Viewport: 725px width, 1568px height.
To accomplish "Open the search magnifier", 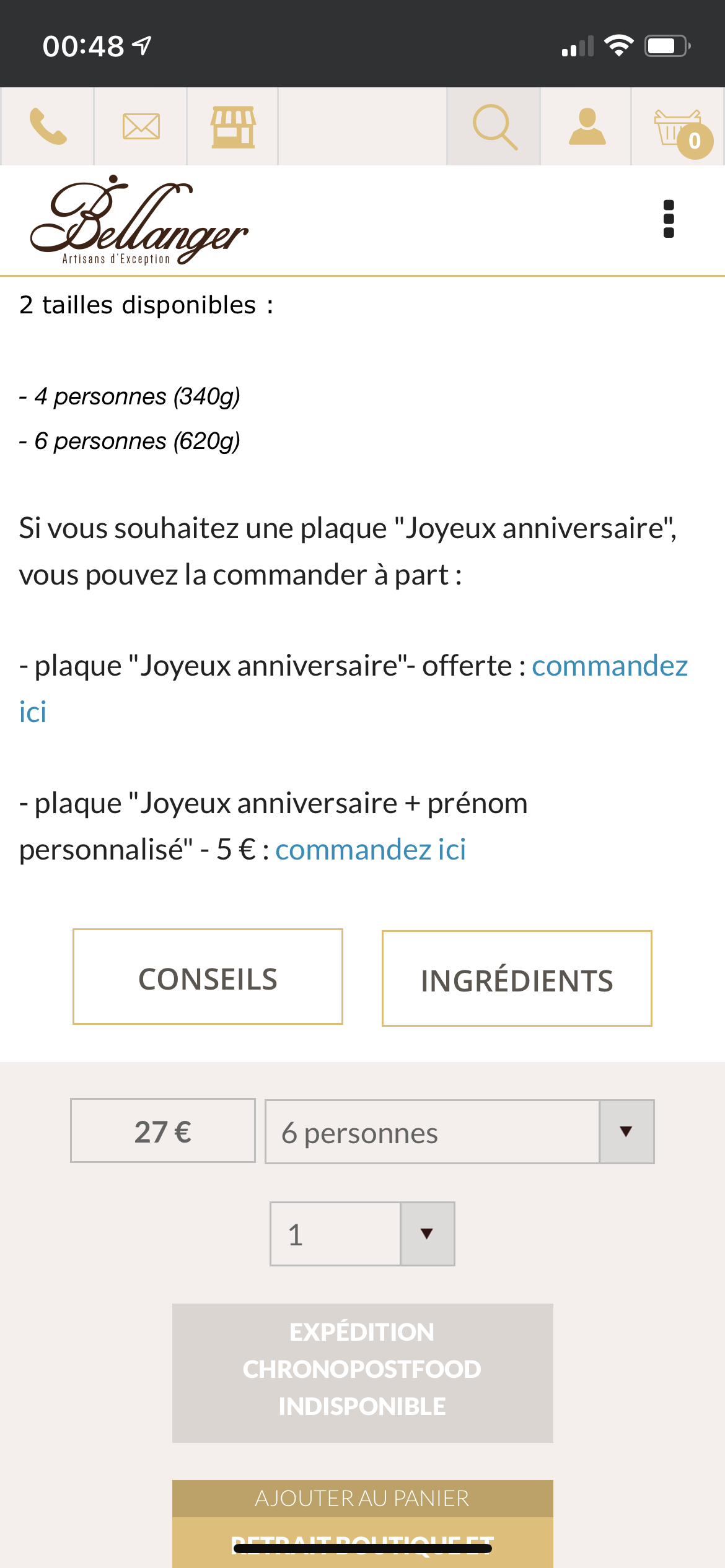I will point(494,126).
